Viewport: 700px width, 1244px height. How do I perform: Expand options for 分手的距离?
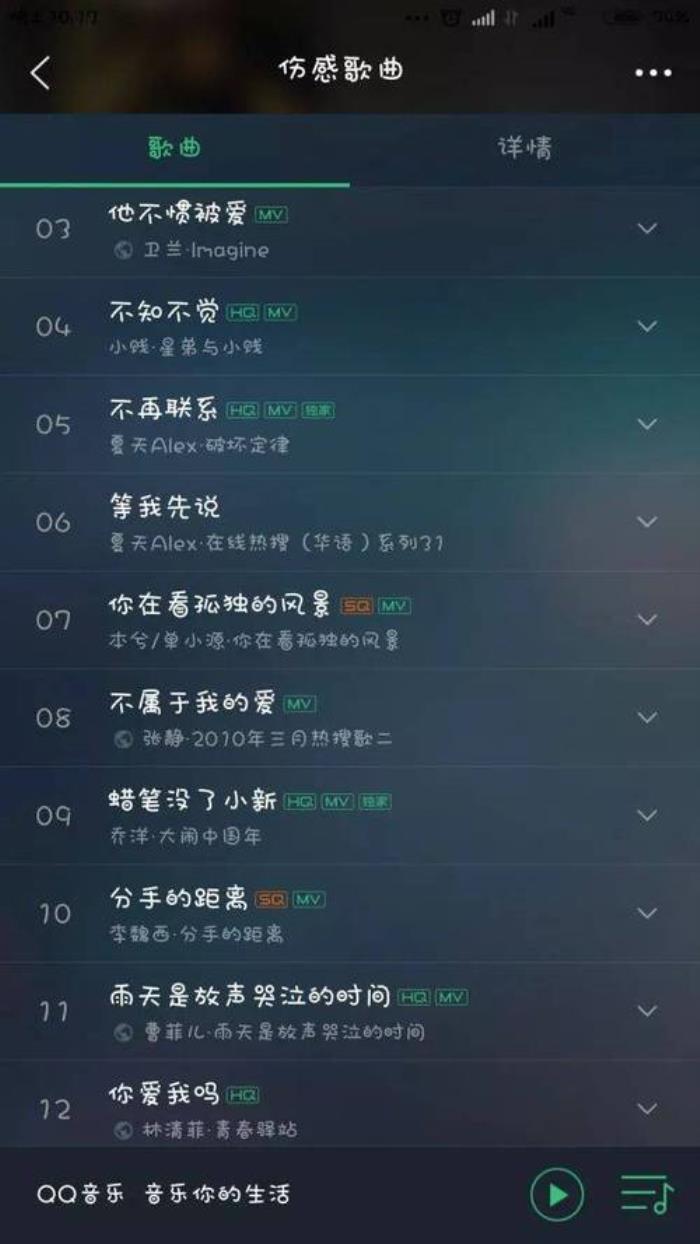[648, 913]
